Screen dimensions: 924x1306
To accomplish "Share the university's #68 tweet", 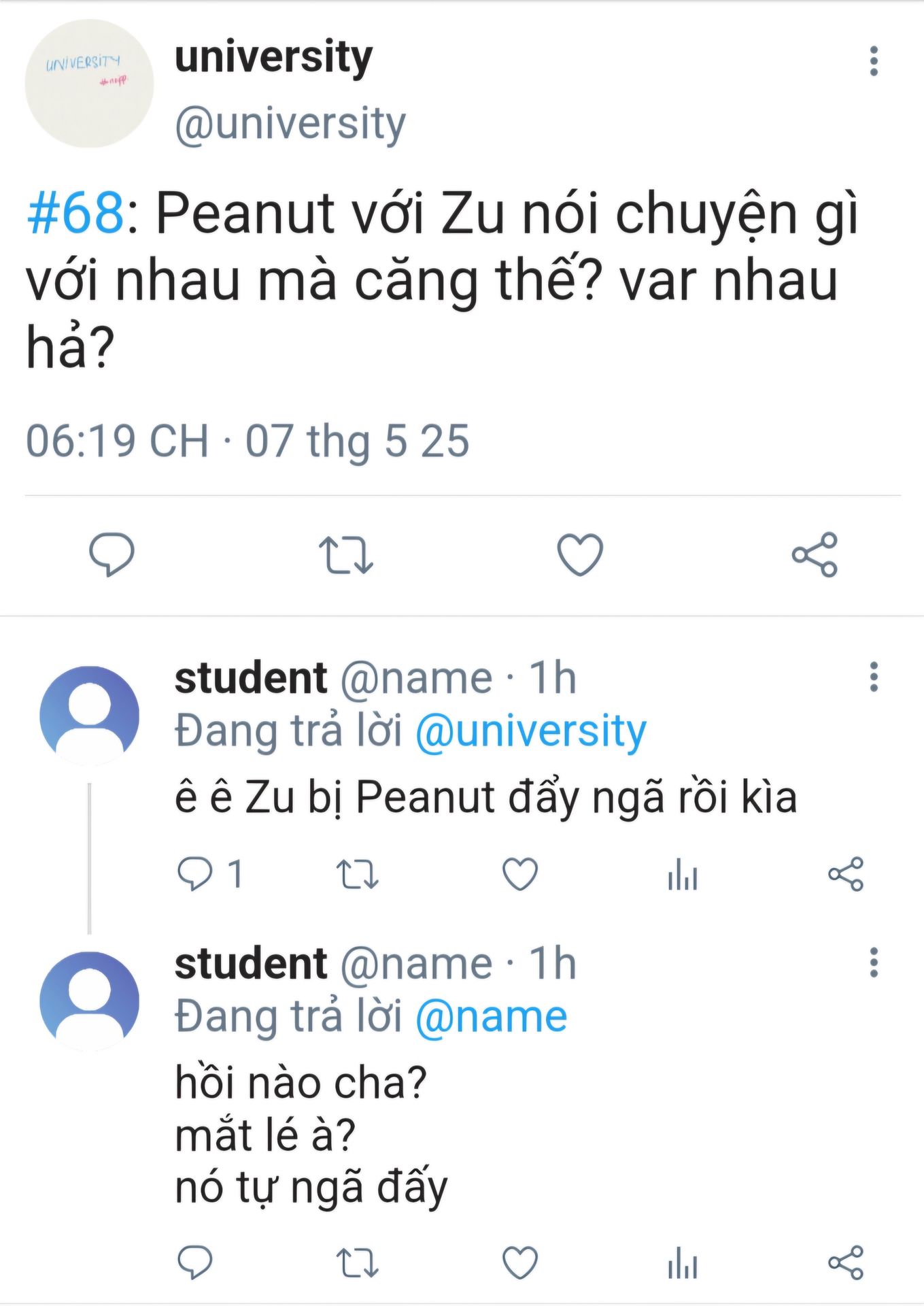I will pos(815,554).
